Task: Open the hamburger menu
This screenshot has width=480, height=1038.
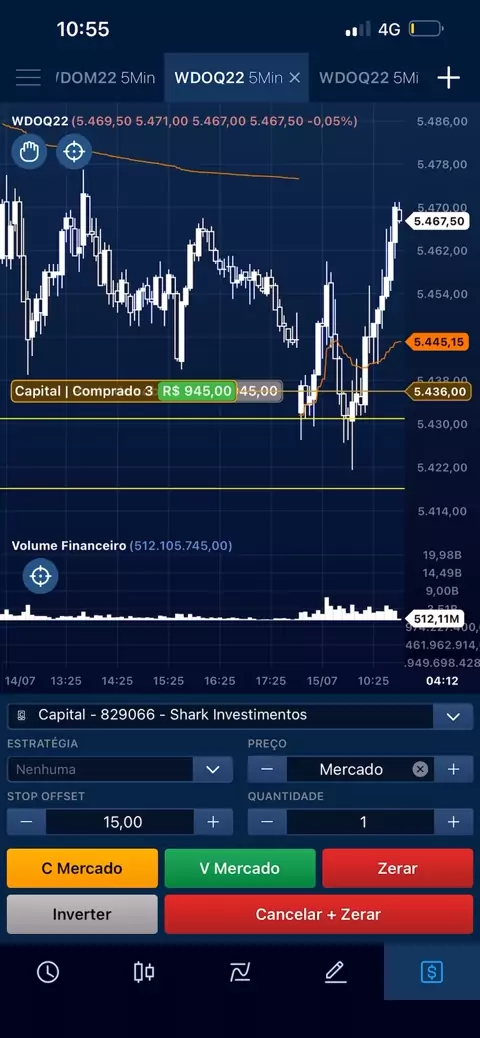Action: 28,77
